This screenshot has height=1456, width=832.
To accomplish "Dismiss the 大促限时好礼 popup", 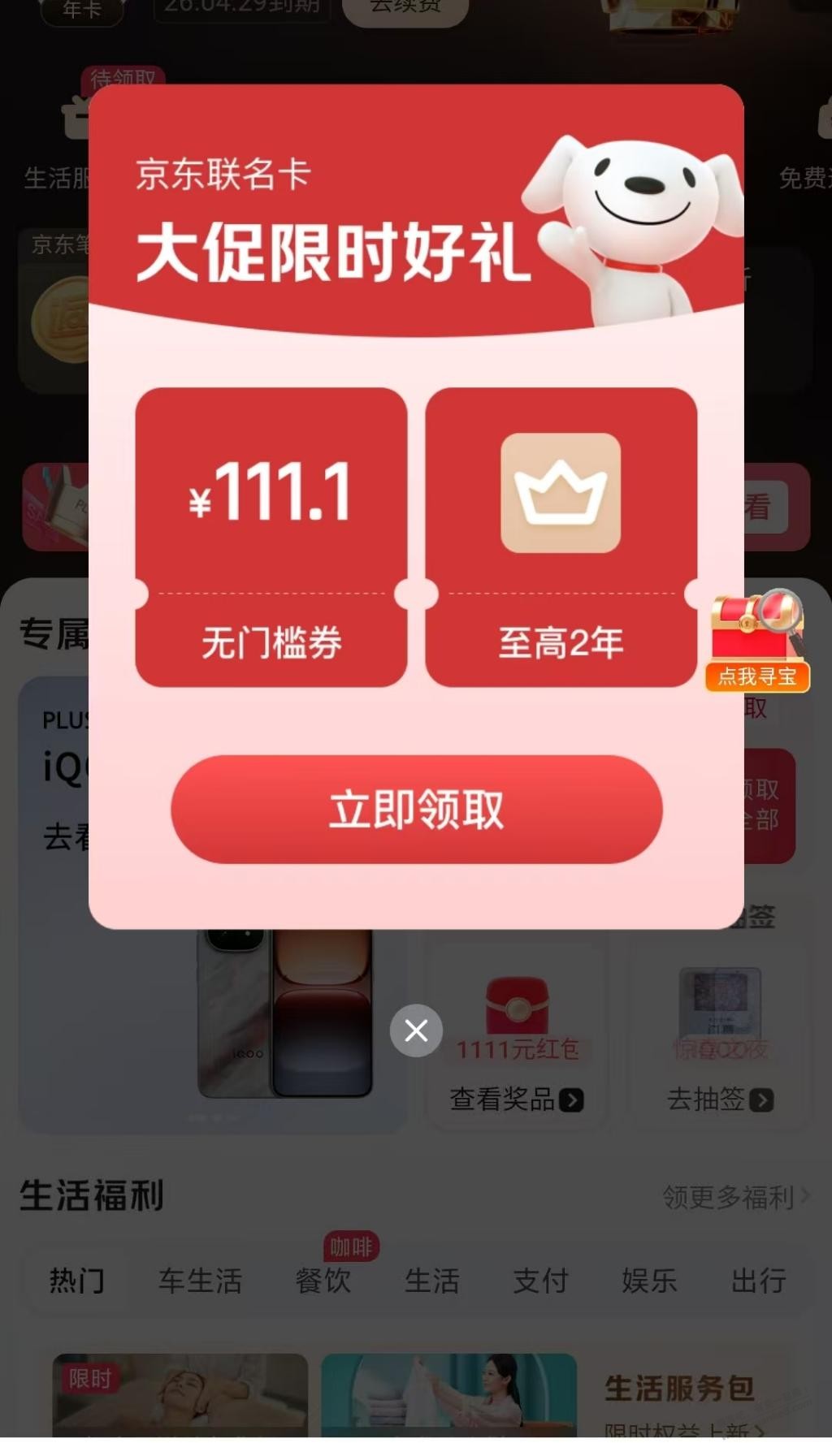I will 416,1030.
